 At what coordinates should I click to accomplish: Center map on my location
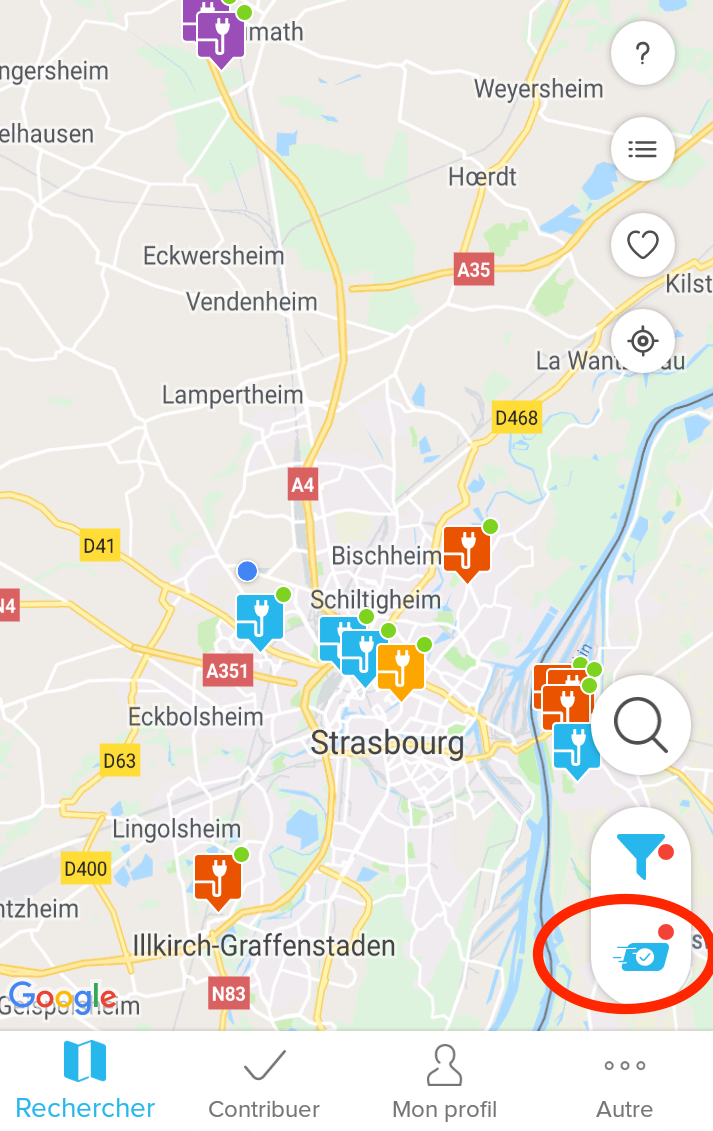(642, 341)
